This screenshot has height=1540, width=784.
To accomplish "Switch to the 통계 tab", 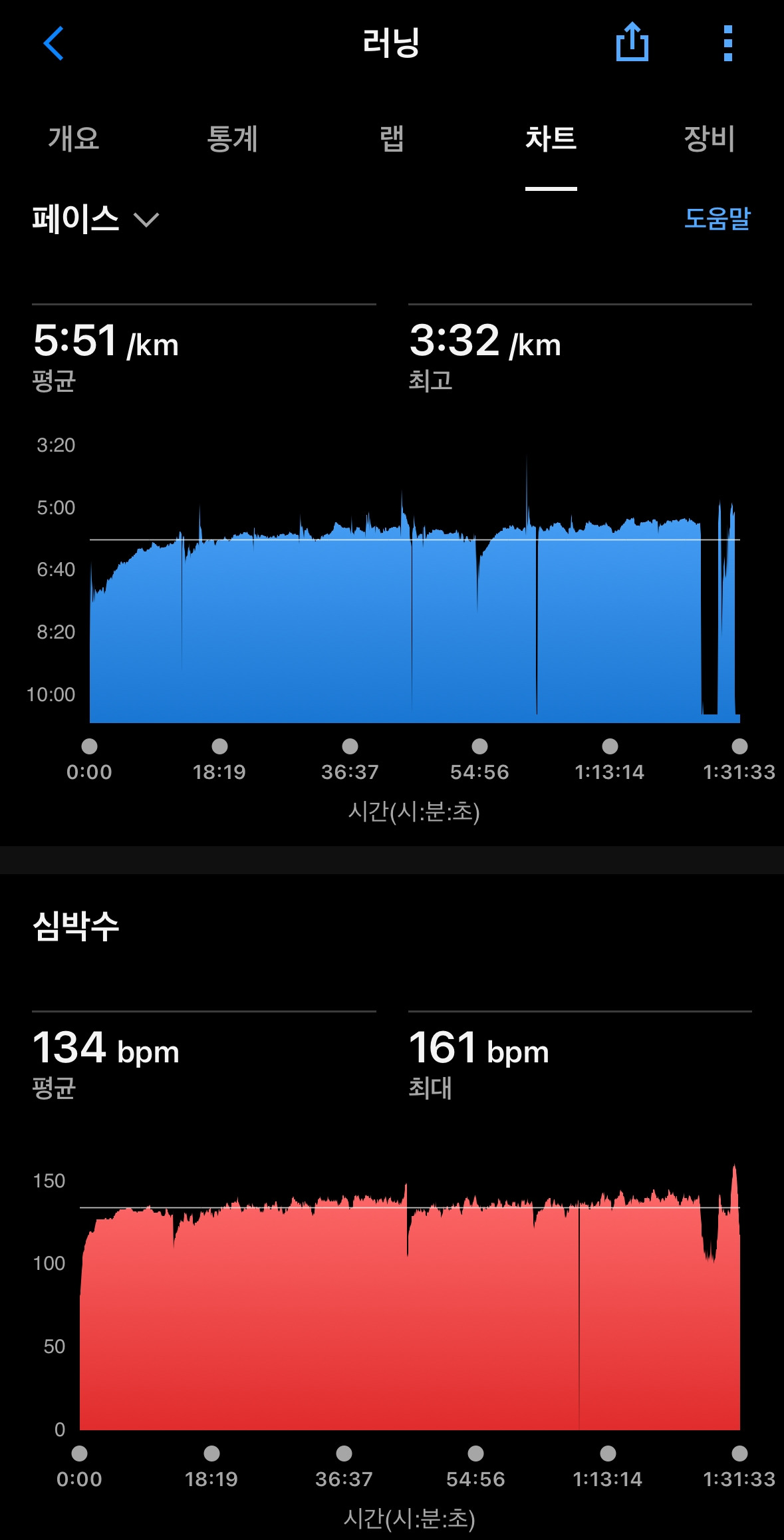I will point(232,139).
